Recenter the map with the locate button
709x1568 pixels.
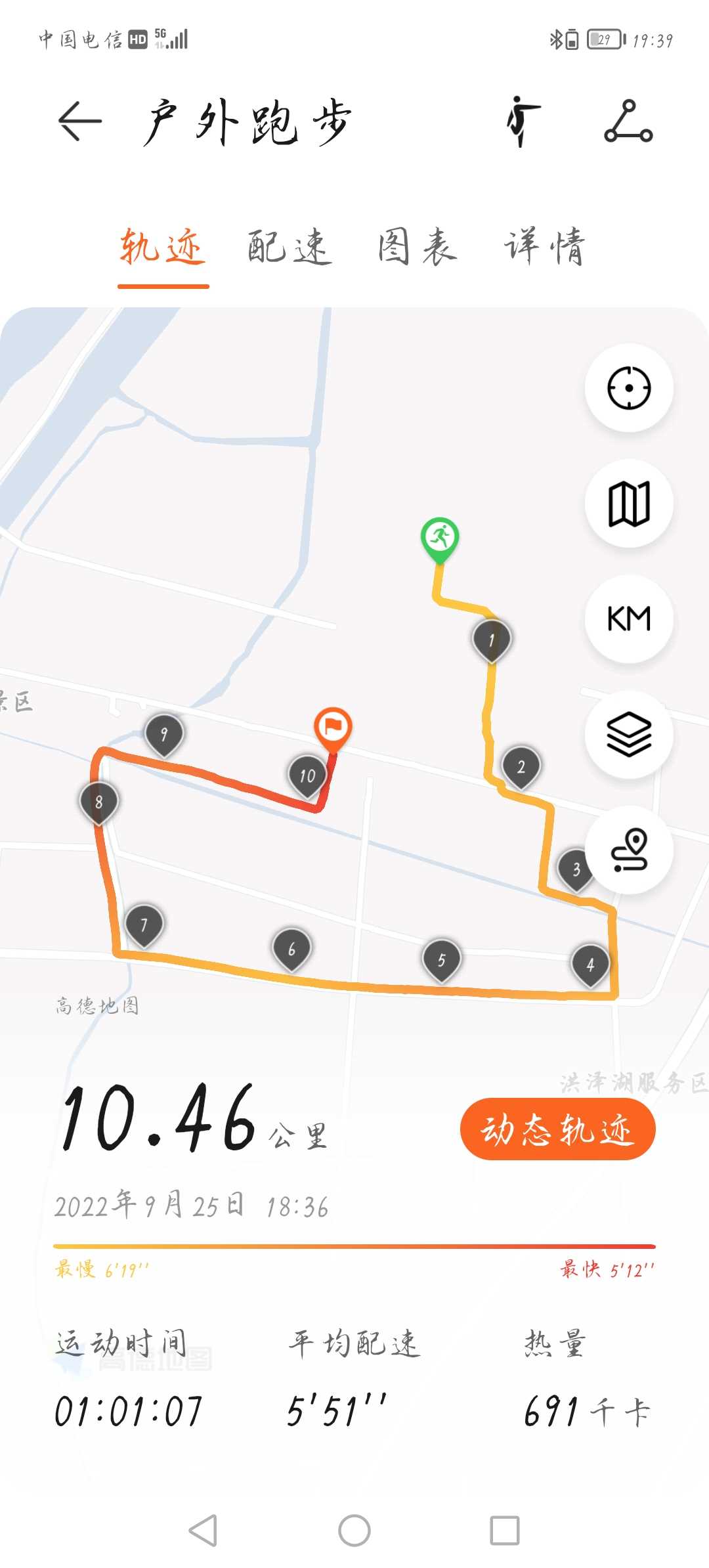coord(629,388)
